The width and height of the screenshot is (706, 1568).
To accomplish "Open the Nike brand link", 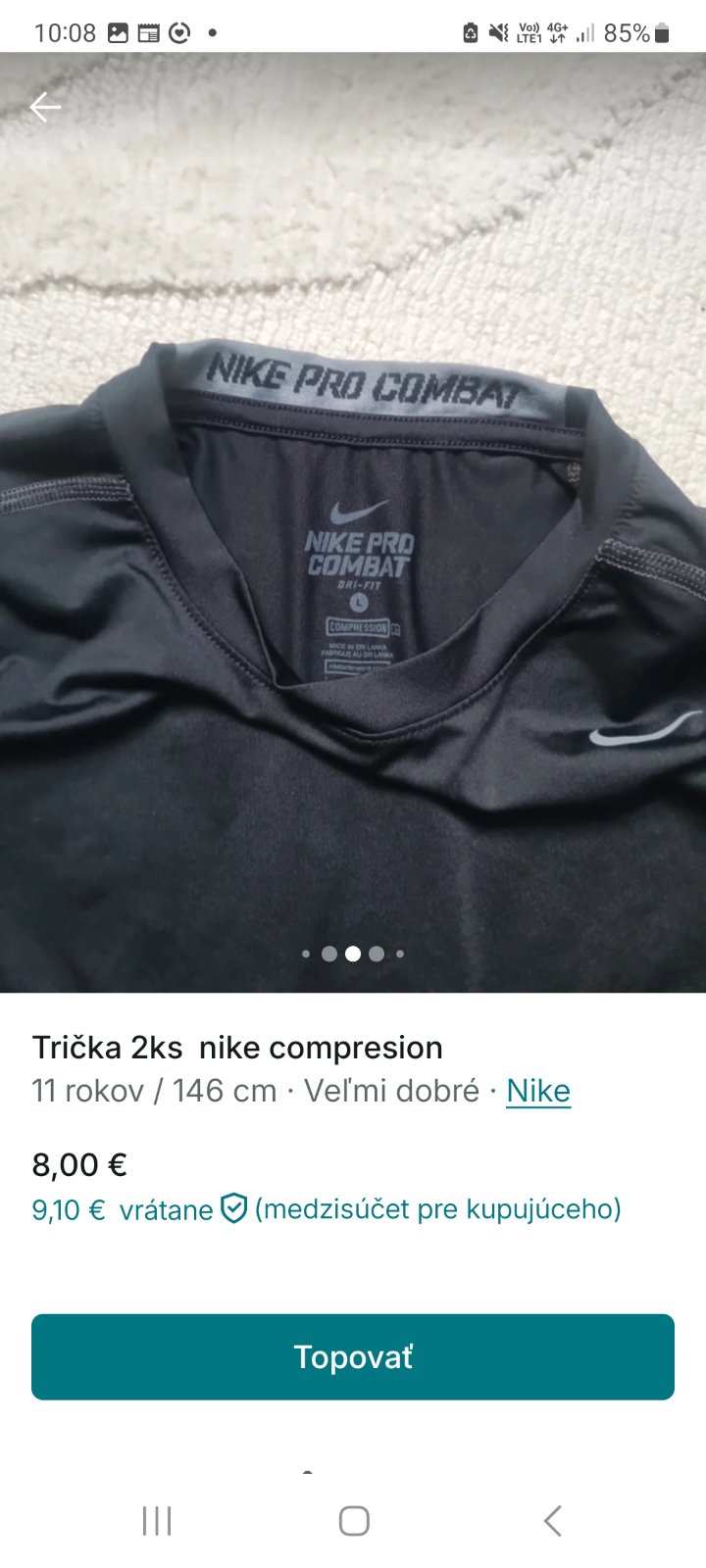I will [537, 1091].
